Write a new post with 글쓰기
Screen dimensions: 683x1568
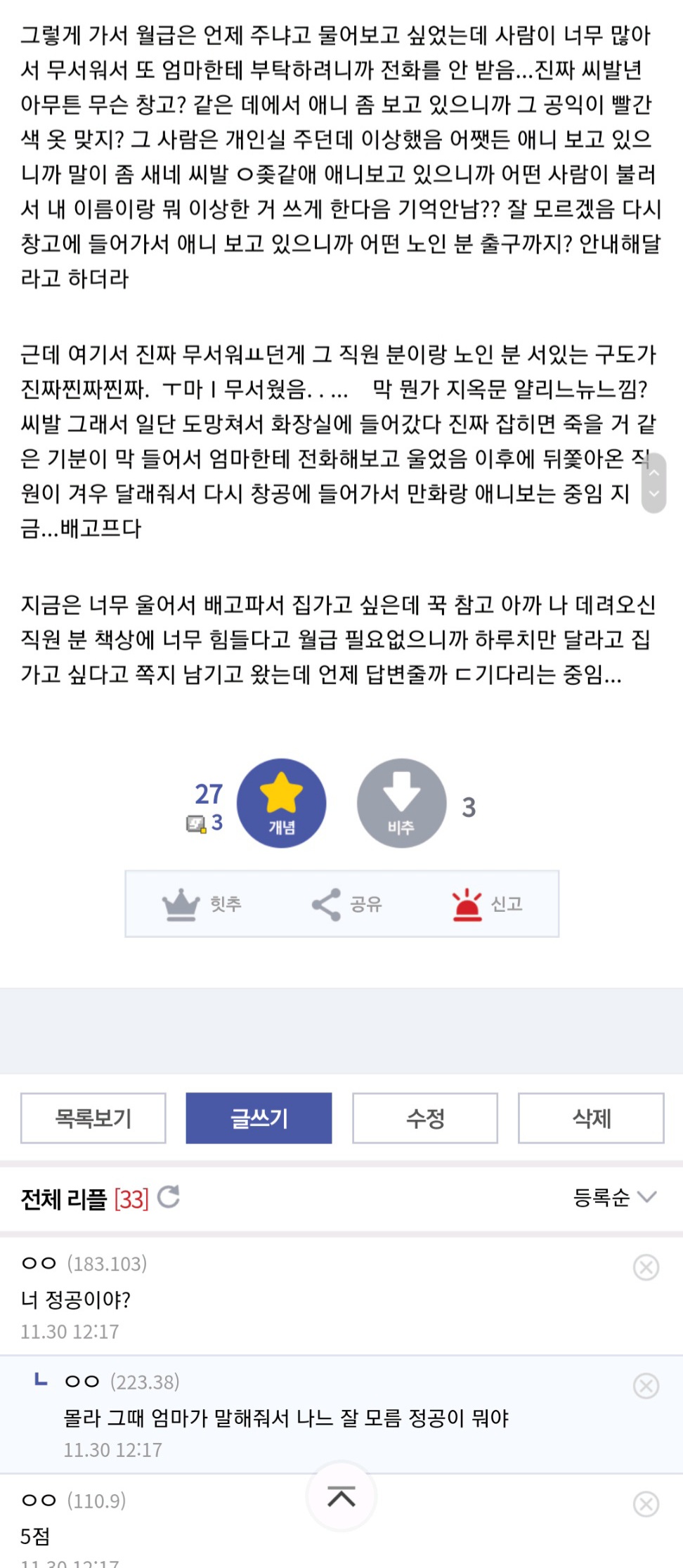click(x=259, y=1118)
